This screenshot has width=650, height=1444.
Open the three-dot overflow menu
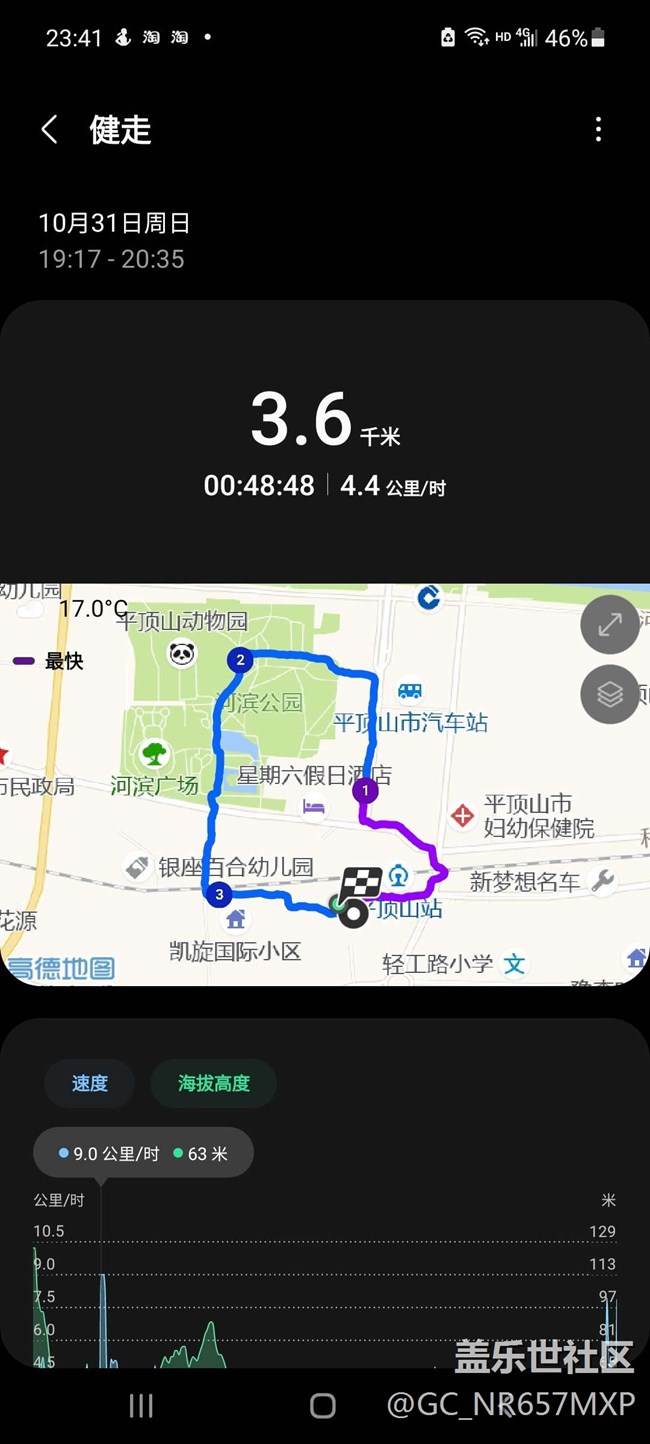point(598,129)
